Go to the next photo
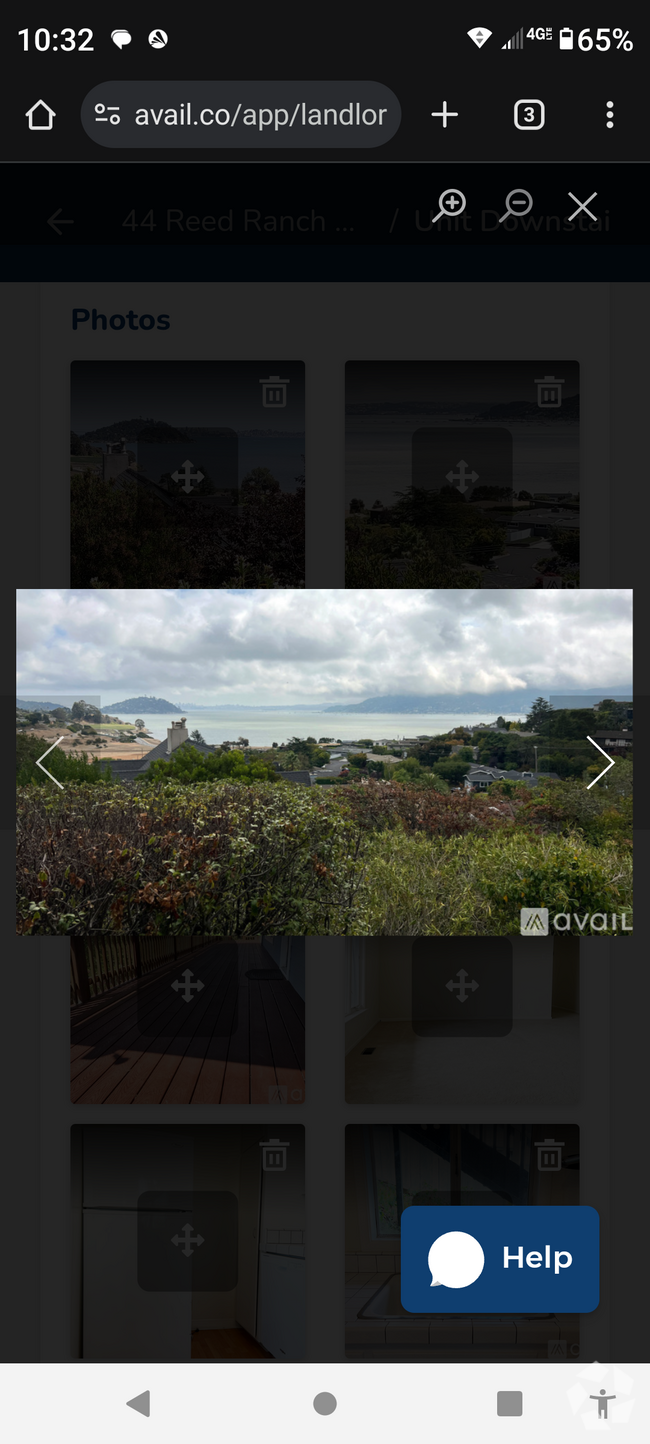The height and width of the screenshot is (1444, 650). (600, 763)
